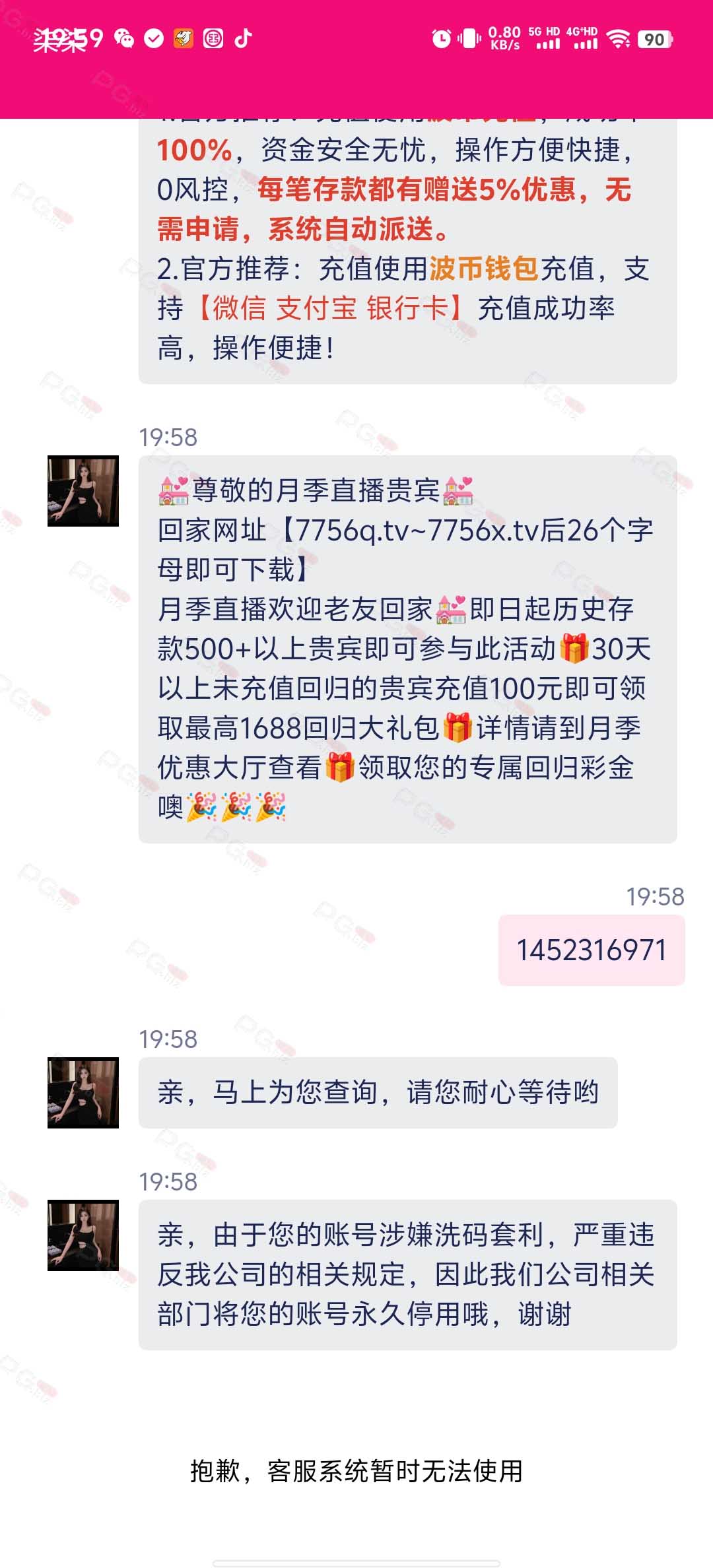Tap the avatar beside the 账号永久停用 message
713x1568 pixels.
pos(83,1235)
